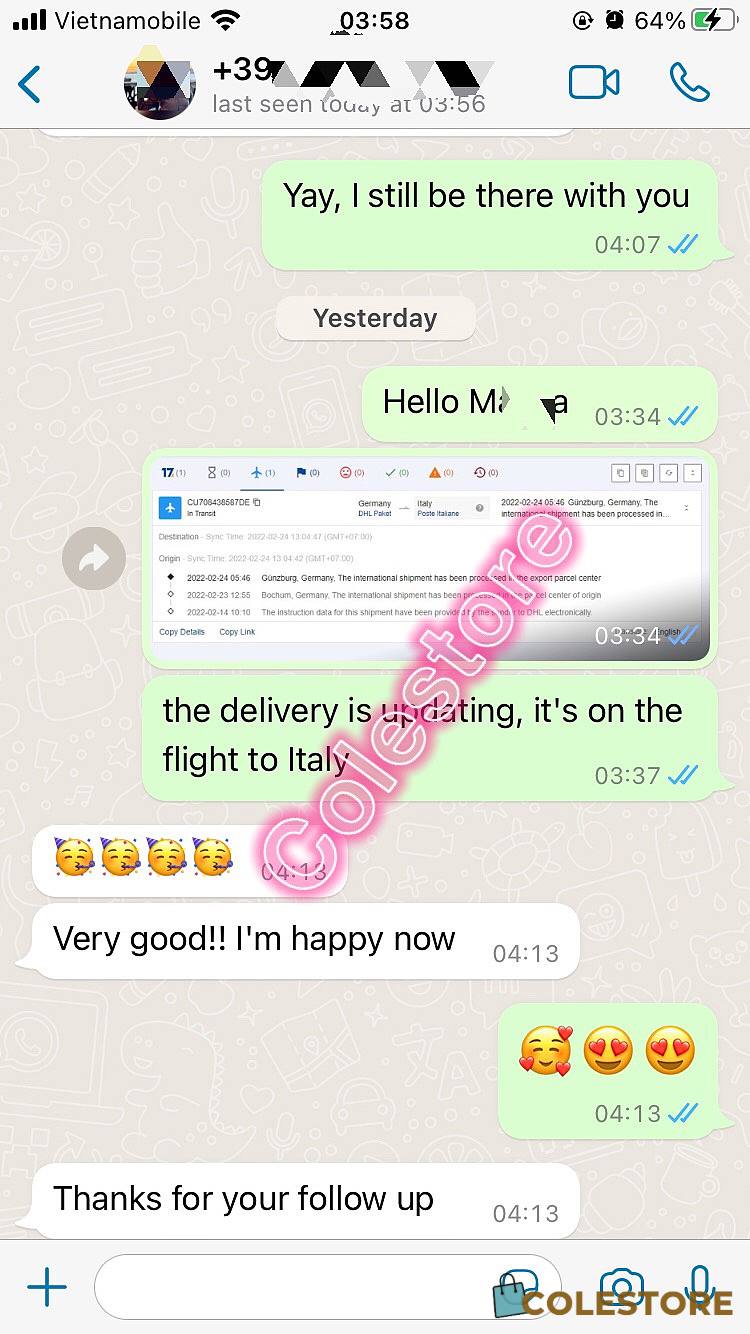Tap the microphone to record a voice message
750x1334 pixels.
(x=701, y=1285)
